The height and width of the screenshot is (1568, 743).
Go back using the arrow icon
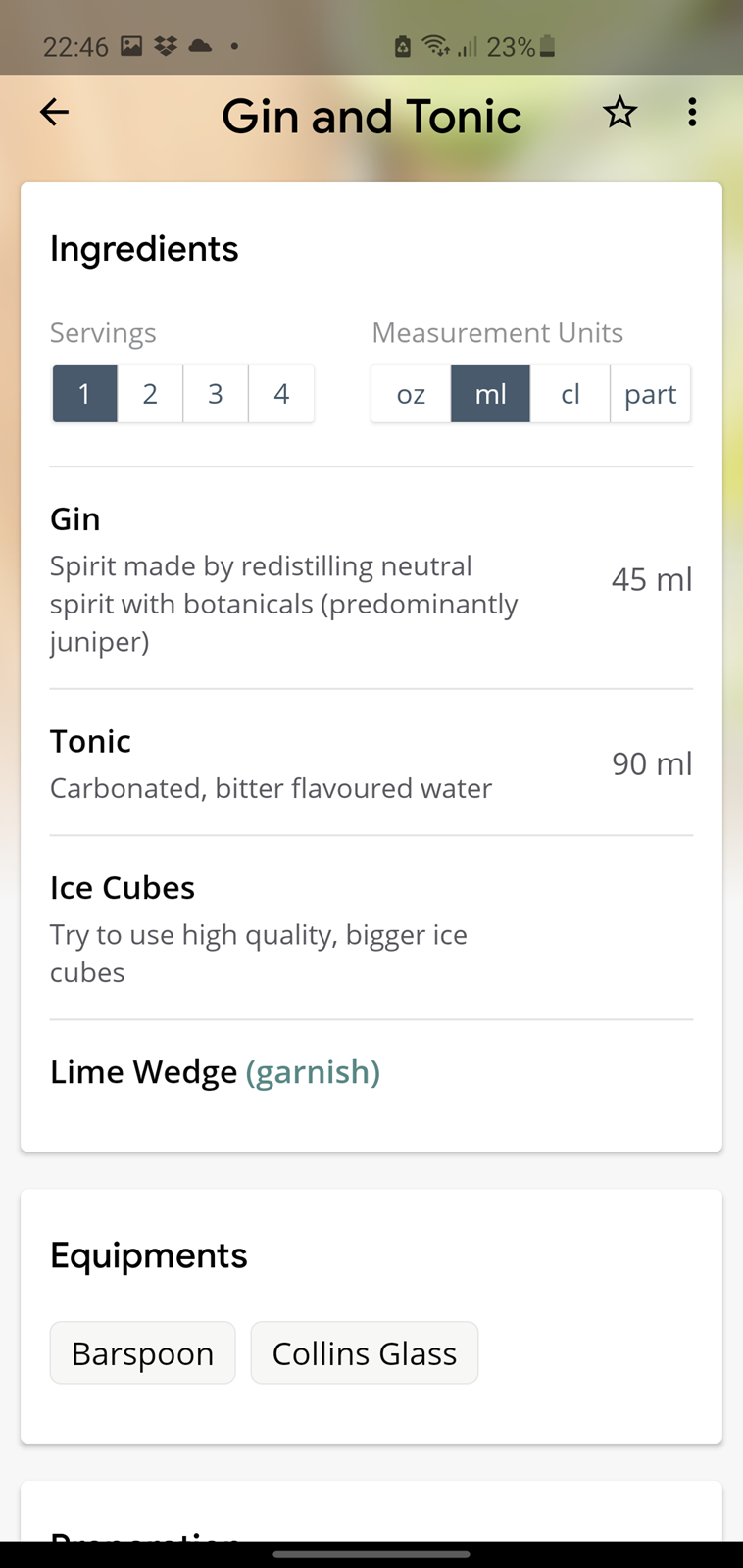pyautogui.click(x=54, y=113)
